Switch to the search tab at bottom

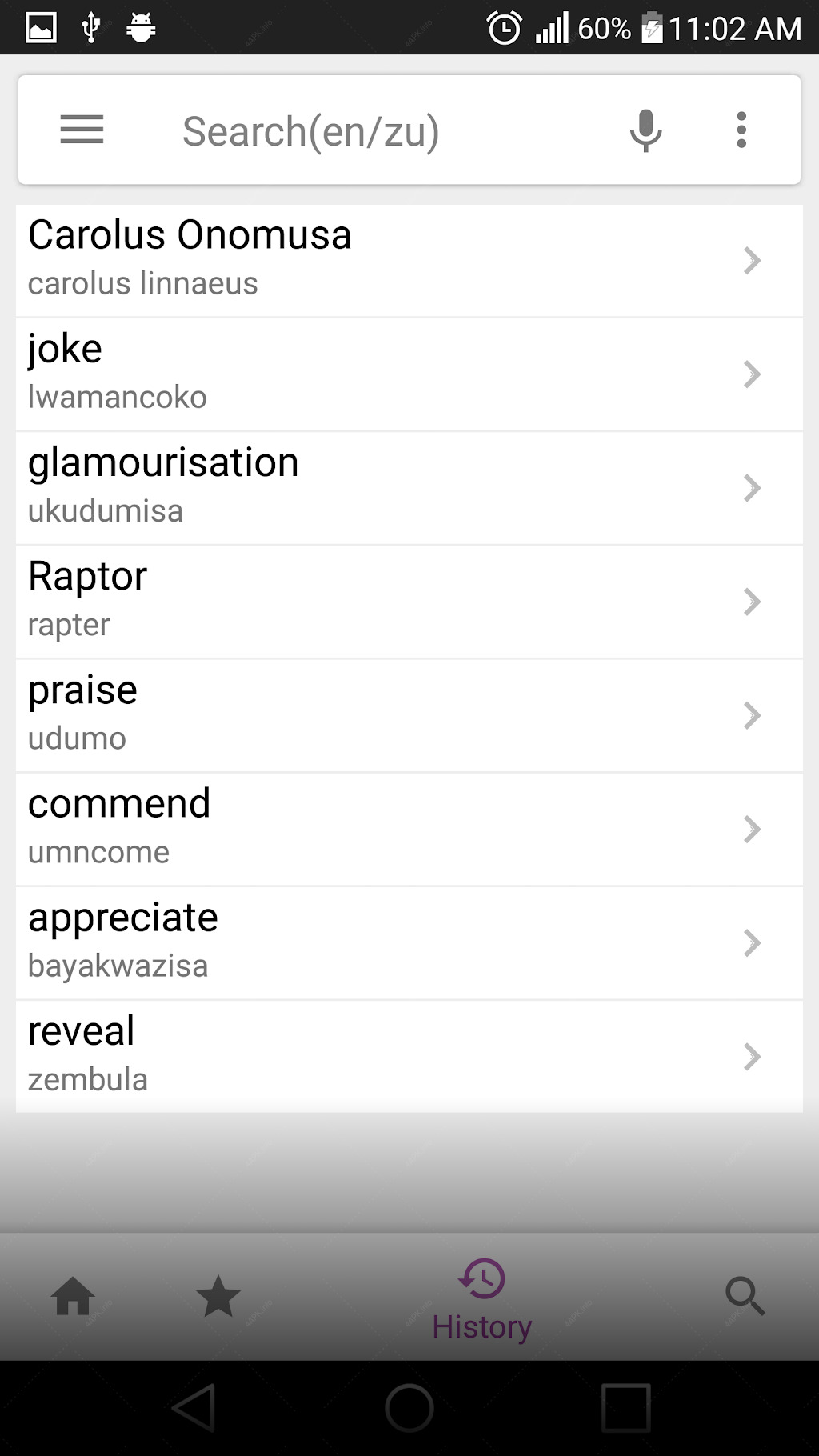click(745, 1296)
